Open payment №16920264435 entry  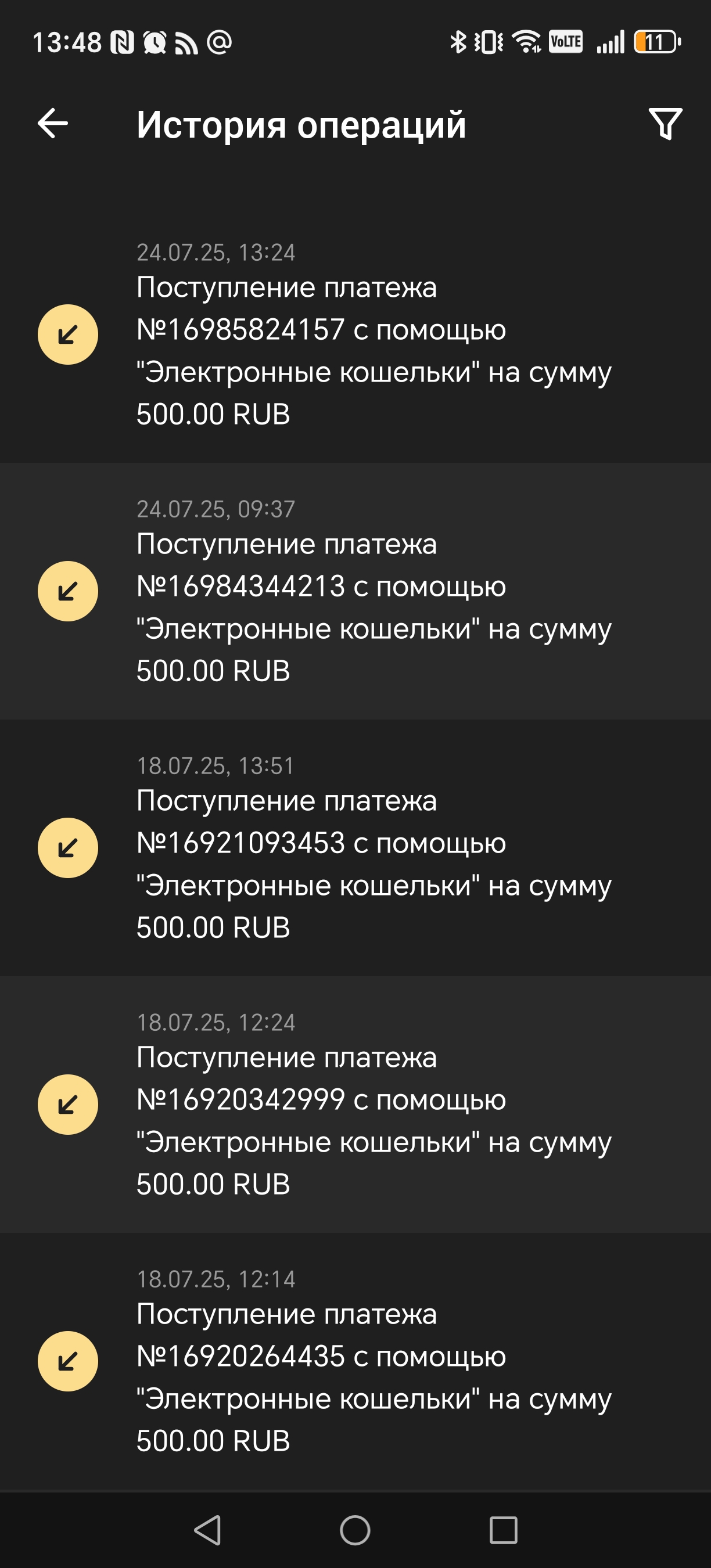coord(355,1361)
